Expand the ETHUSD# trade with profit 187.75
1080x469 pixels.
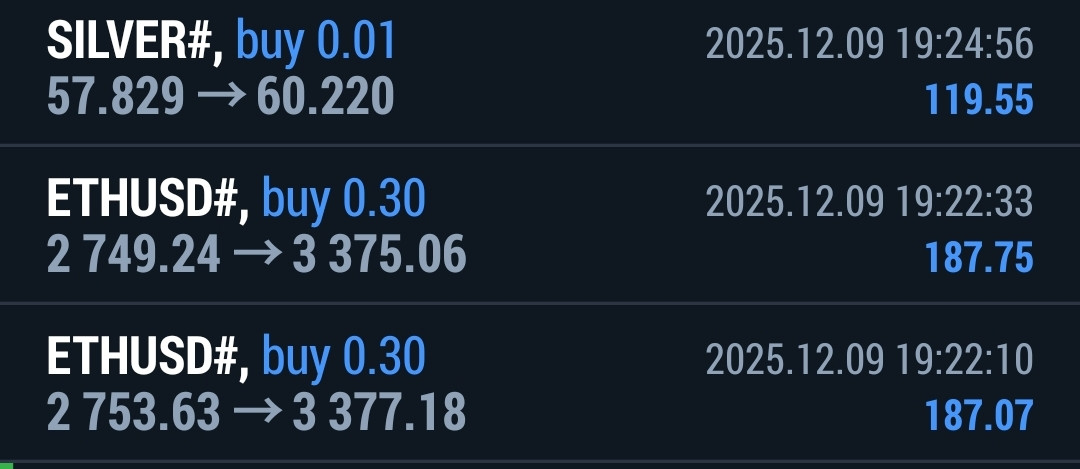540,227
